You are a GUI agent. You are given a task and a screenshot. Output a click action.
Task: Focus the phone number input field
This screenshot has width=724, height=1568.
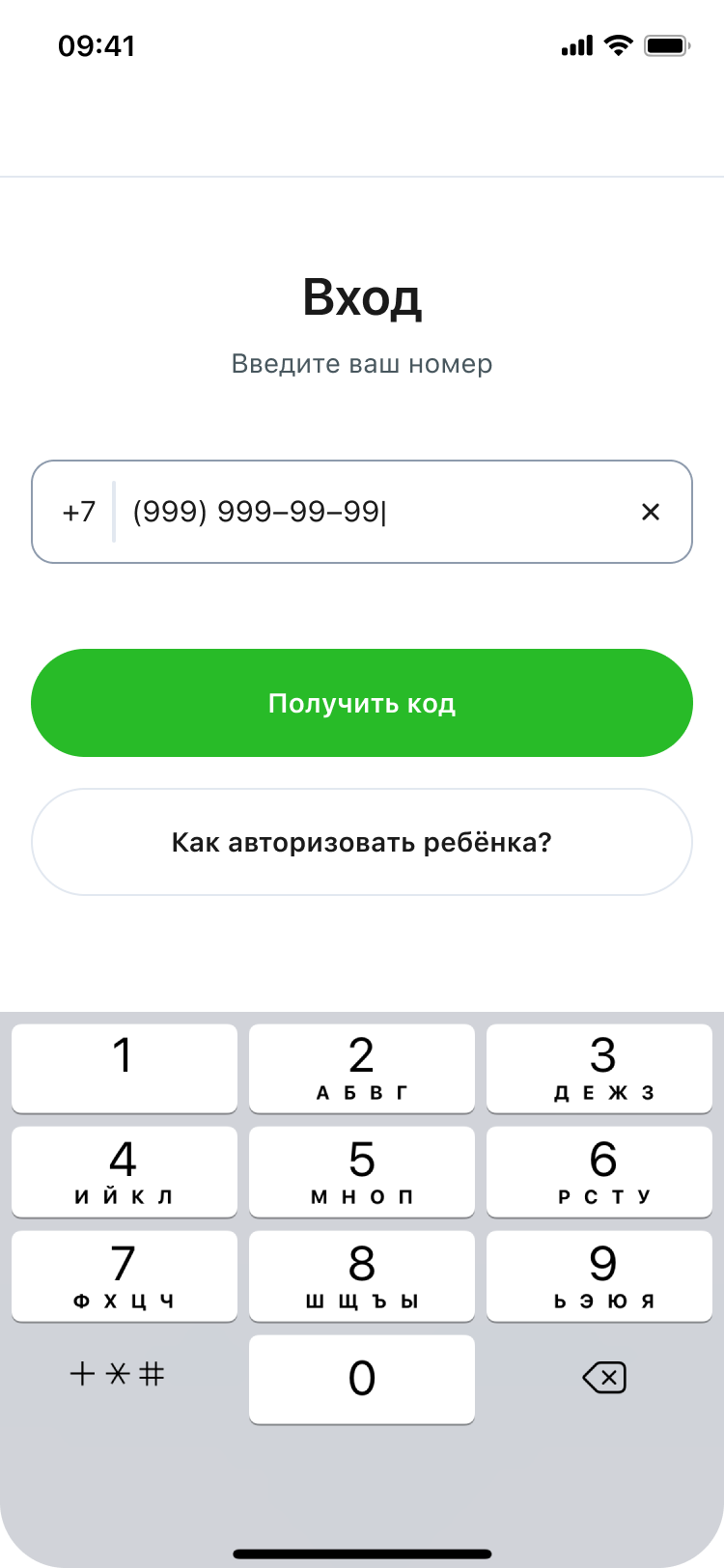pos(362,512)
